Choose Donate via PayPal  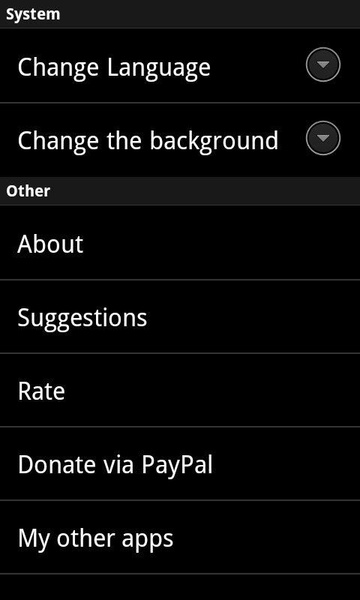point(180,463)
